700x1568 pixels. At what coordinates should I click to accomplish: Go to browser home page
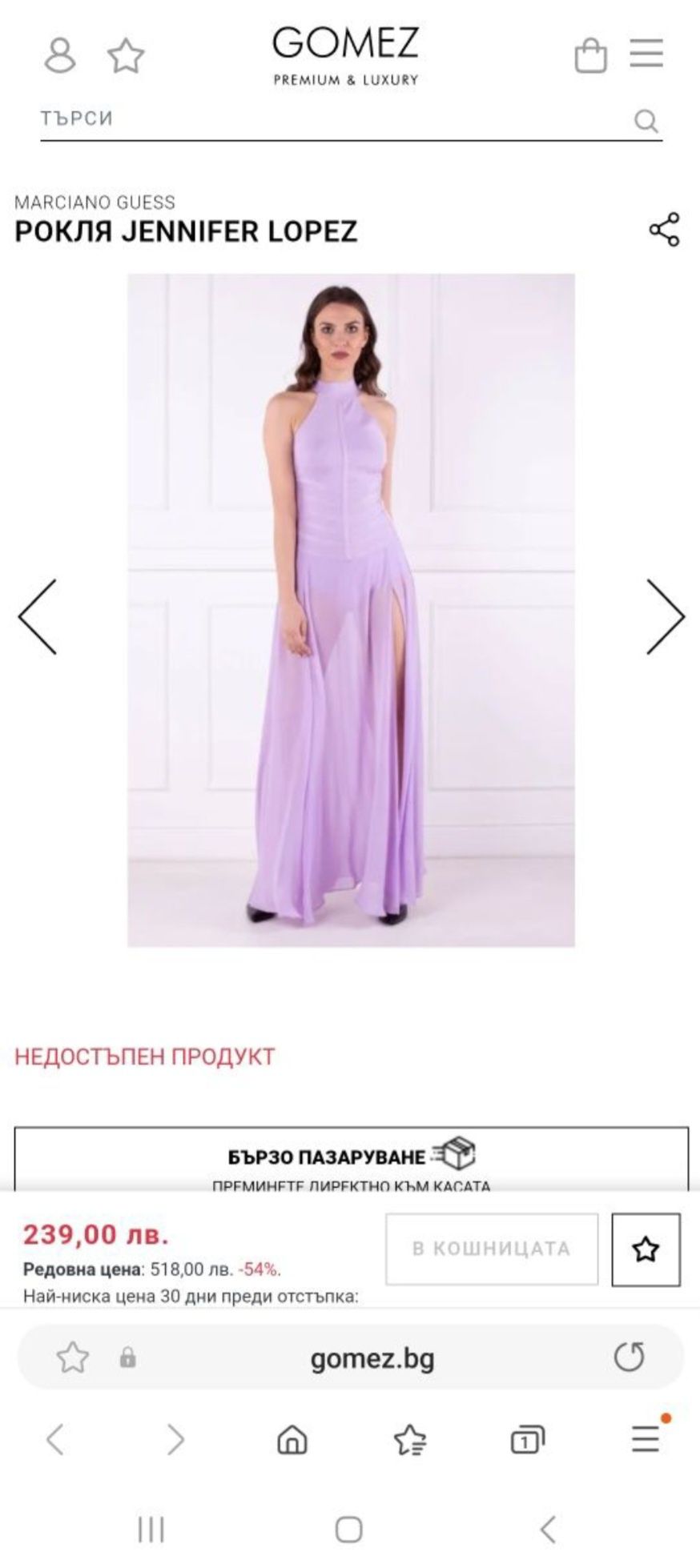tap(292, 1440)
